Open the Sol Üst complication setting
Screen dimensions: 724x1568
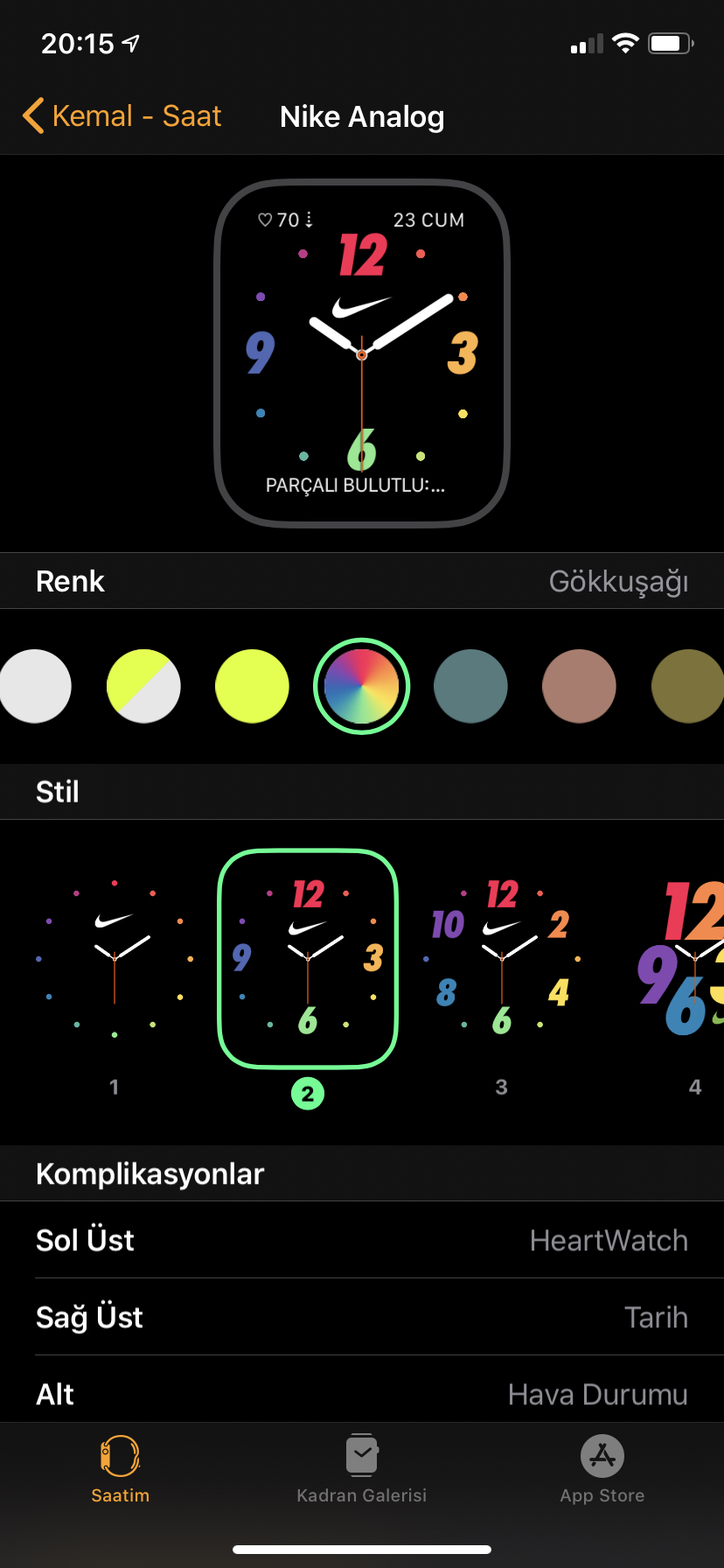(362, 1240)
